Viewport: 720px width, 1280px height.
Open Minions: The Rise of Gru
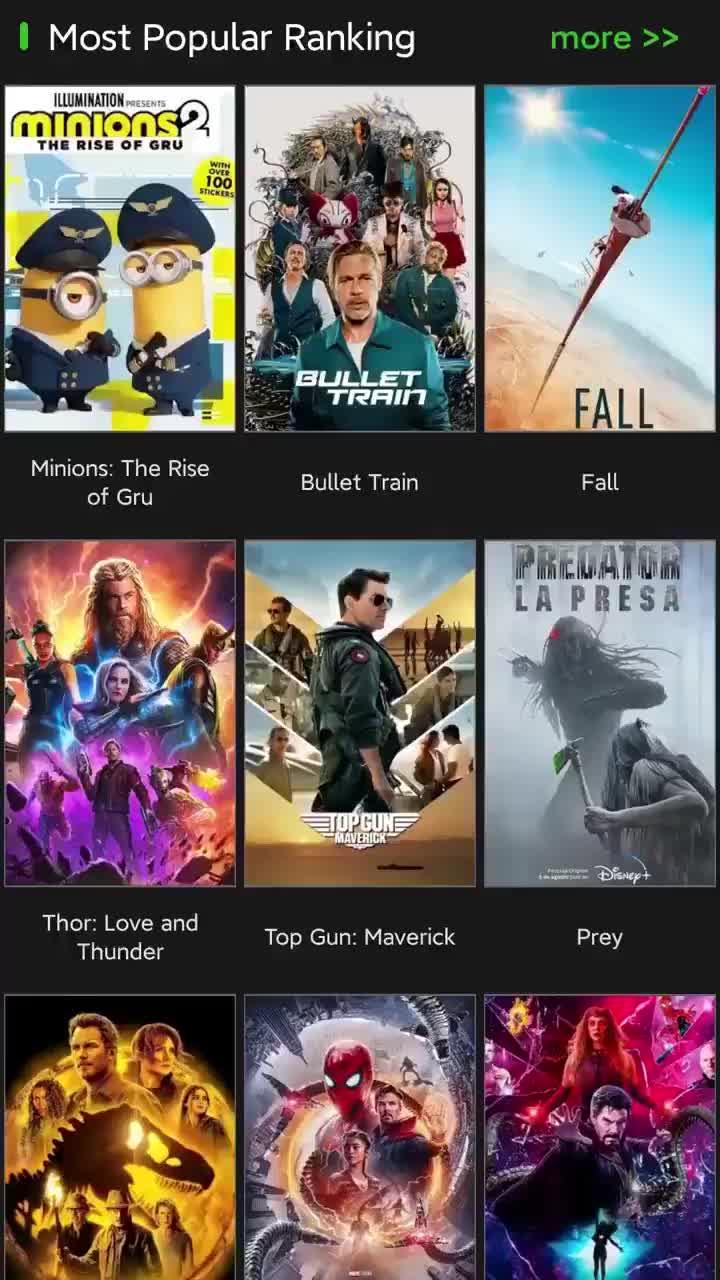[x=120, y=259]
